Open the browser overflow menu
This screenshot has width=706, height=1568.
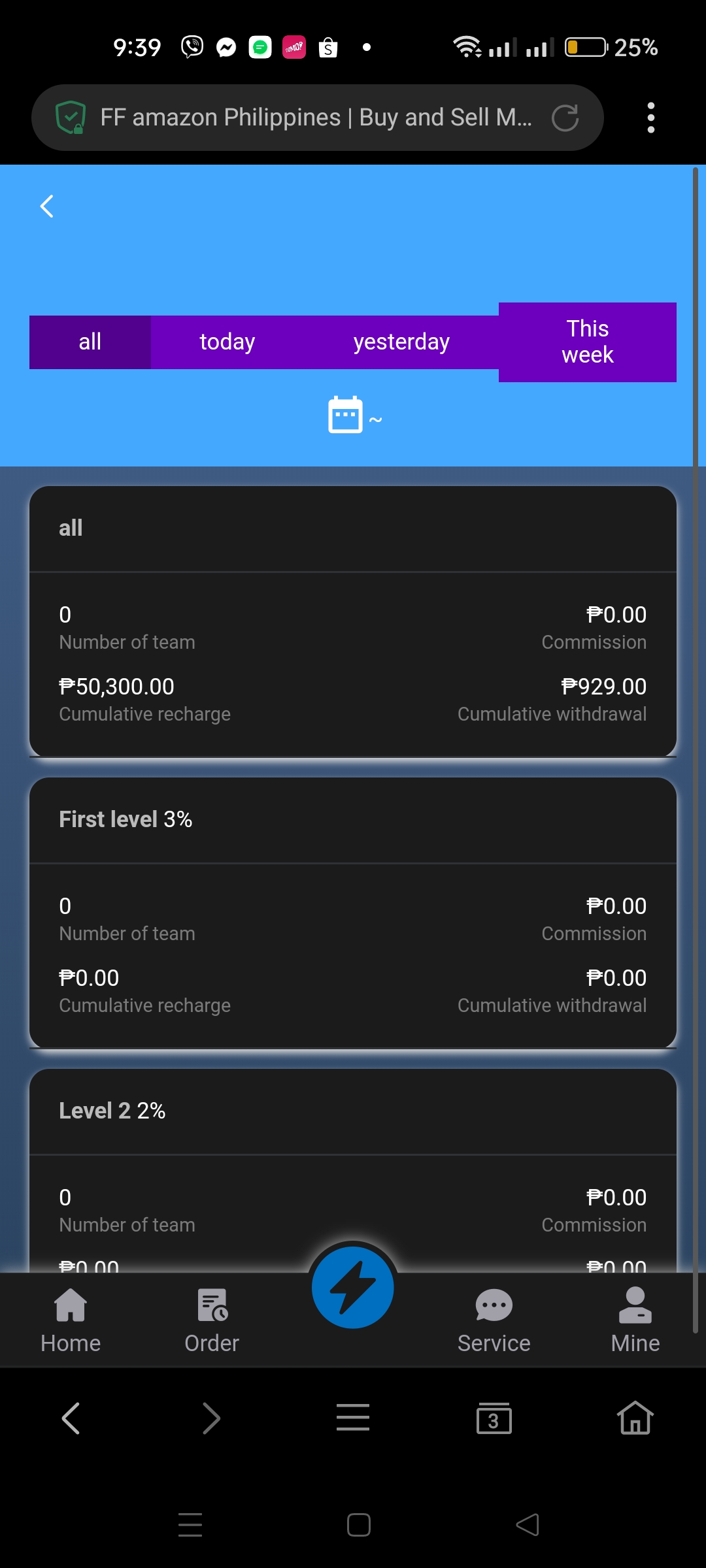(650, 118)
